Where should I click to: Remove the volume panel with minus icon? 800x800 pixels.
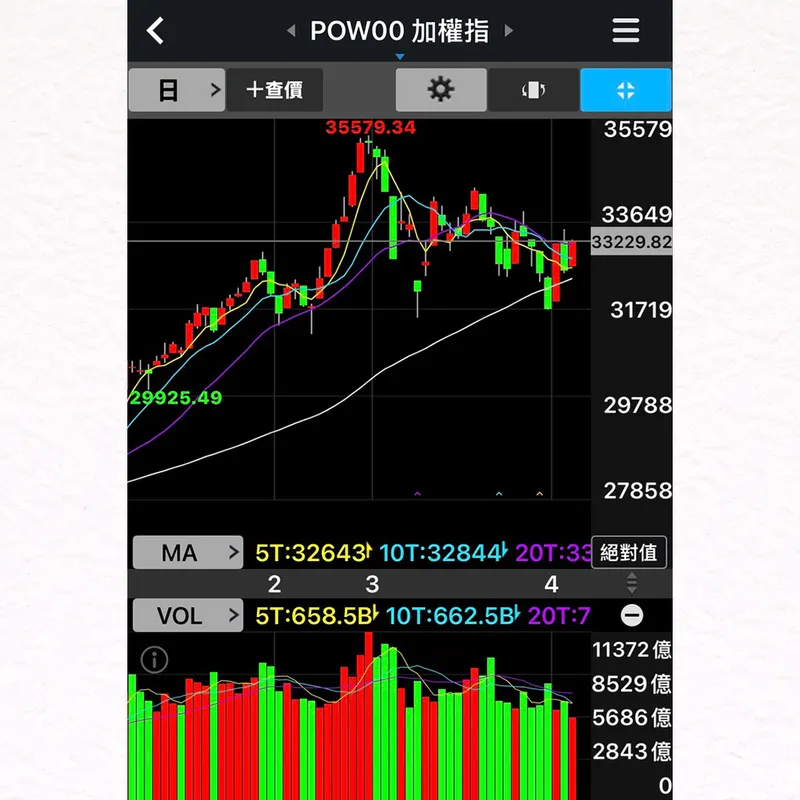[632, 616]
